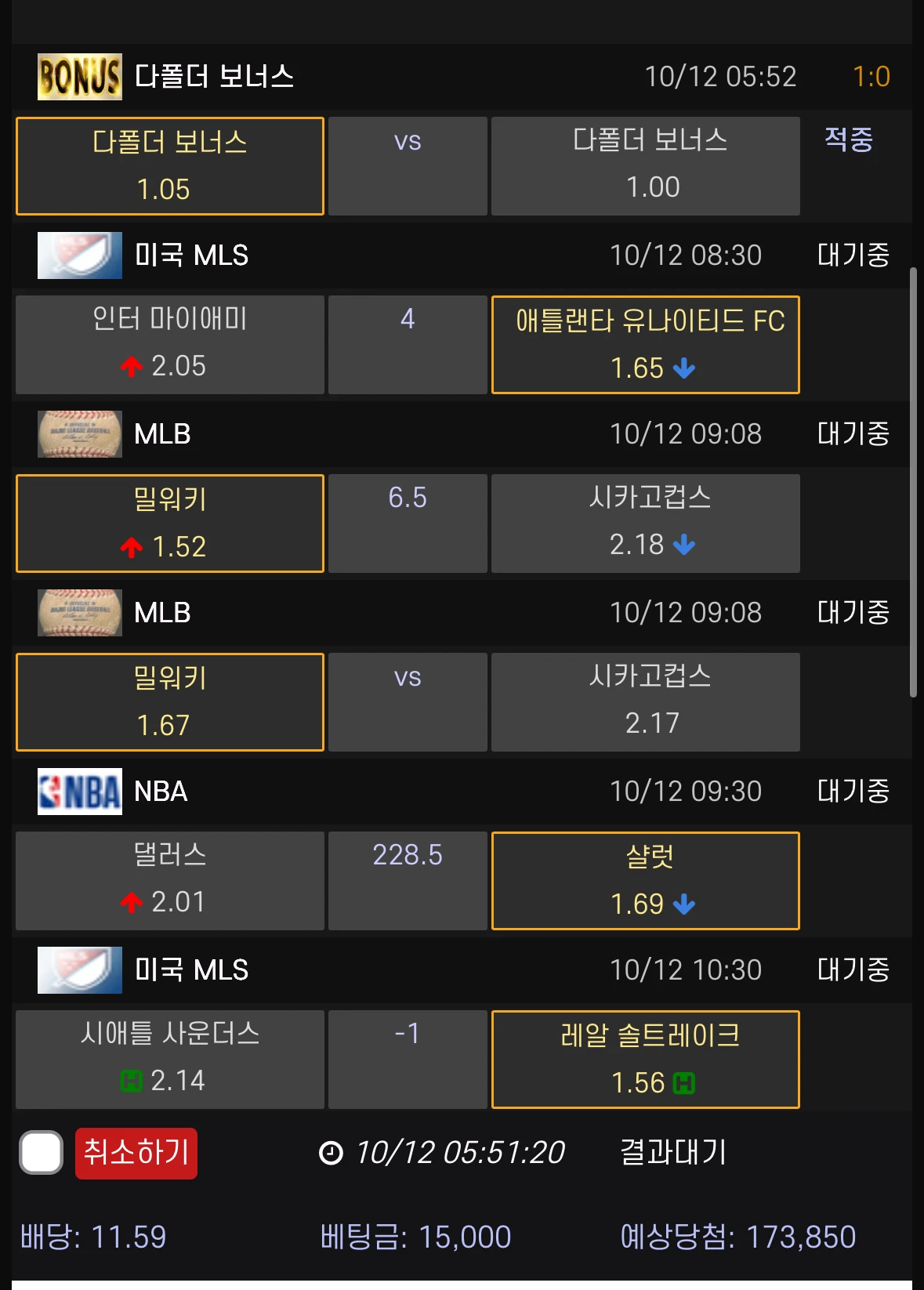Check the box next to 취소하기

click(x=42, y=1153)
